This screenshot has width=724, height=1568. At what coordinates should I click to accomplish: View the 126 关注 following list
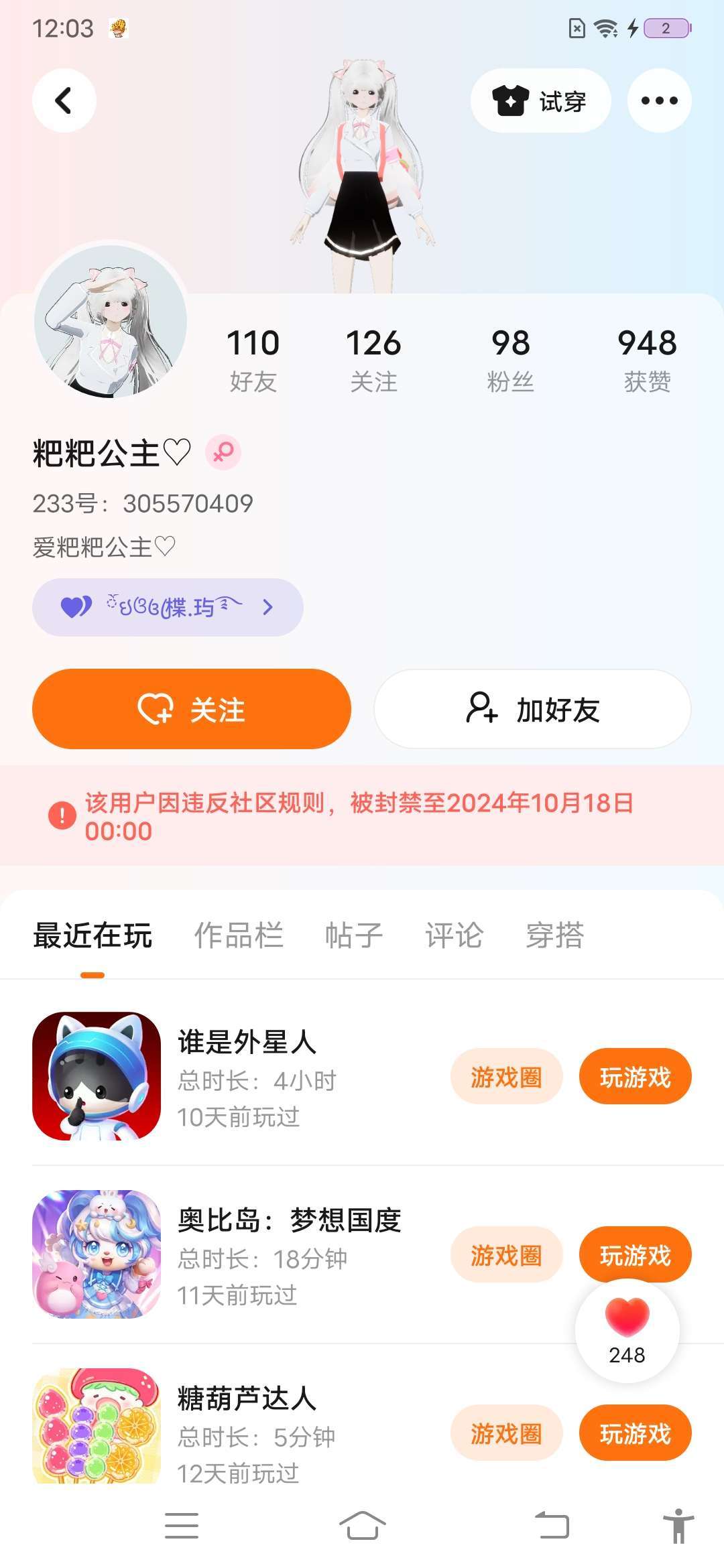[x=373, y=360]
